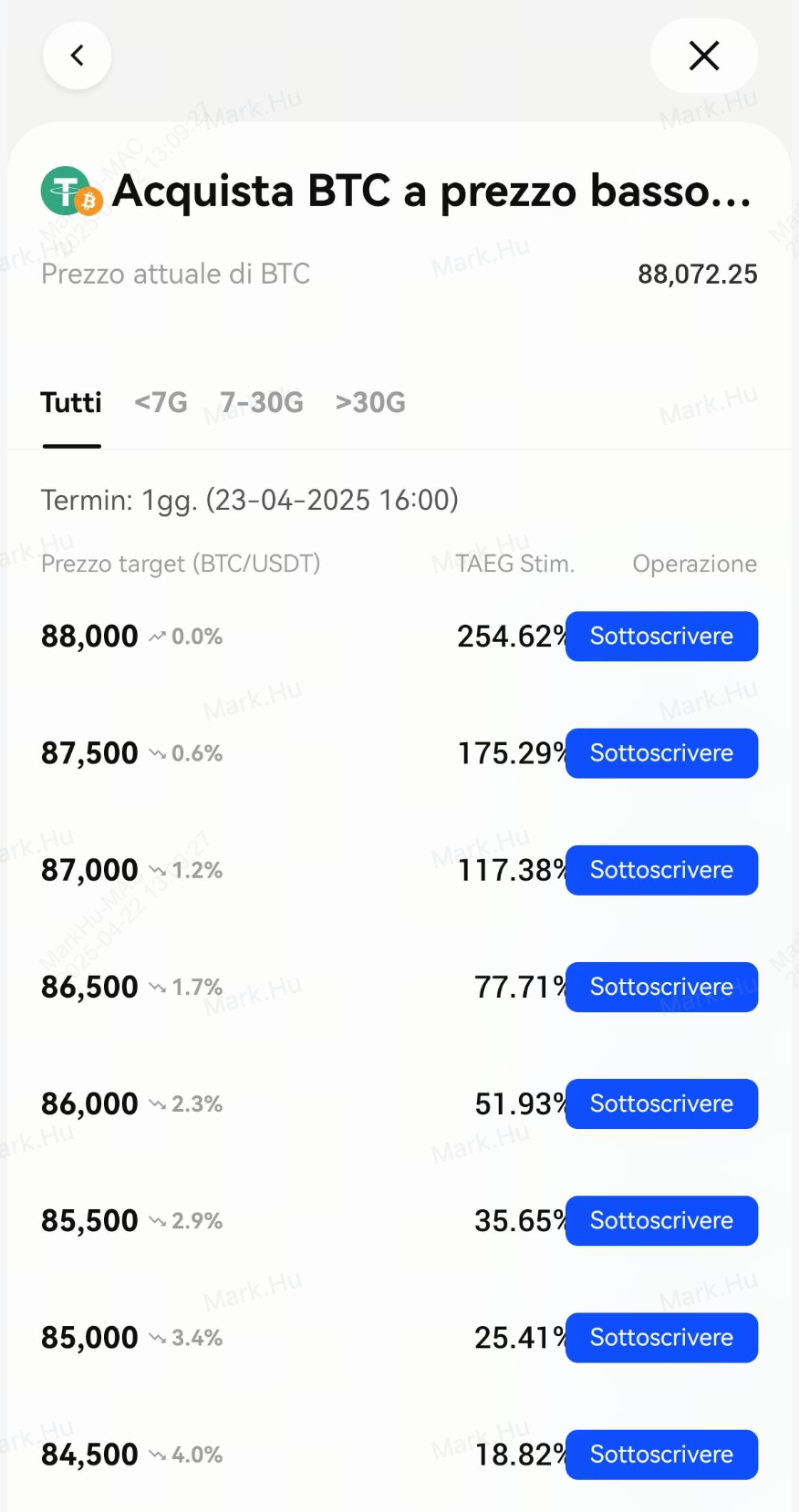Tap Sottoscrivere for target price 88,000

(661, 636)
